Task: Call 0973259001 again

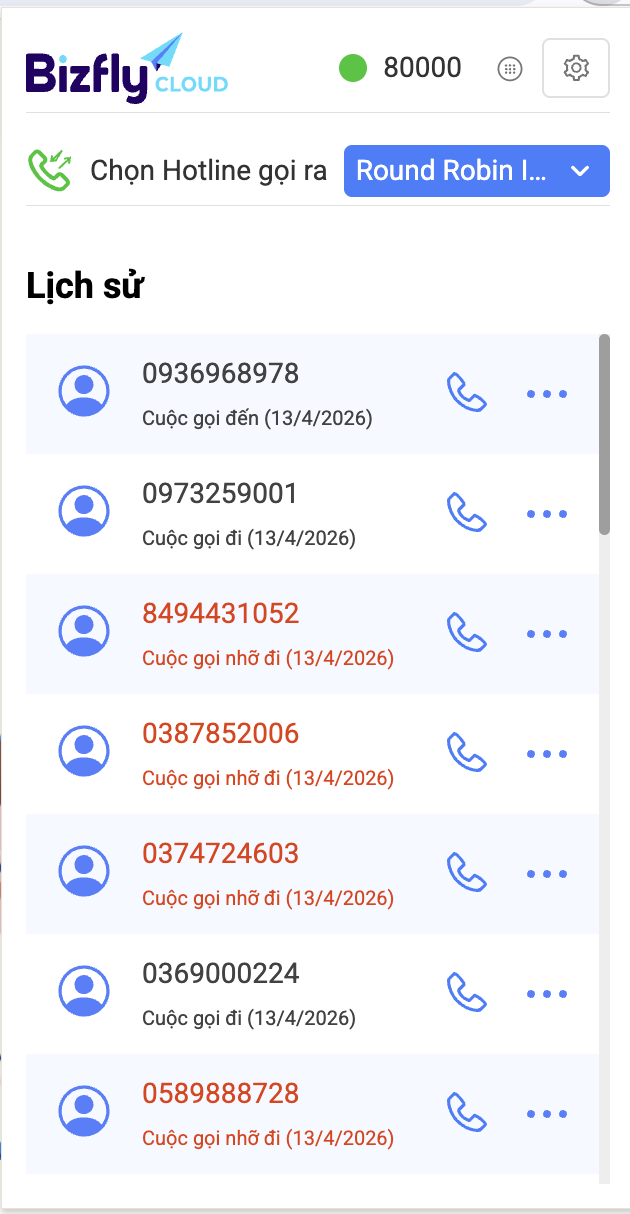Action: (x=466, y=513)
